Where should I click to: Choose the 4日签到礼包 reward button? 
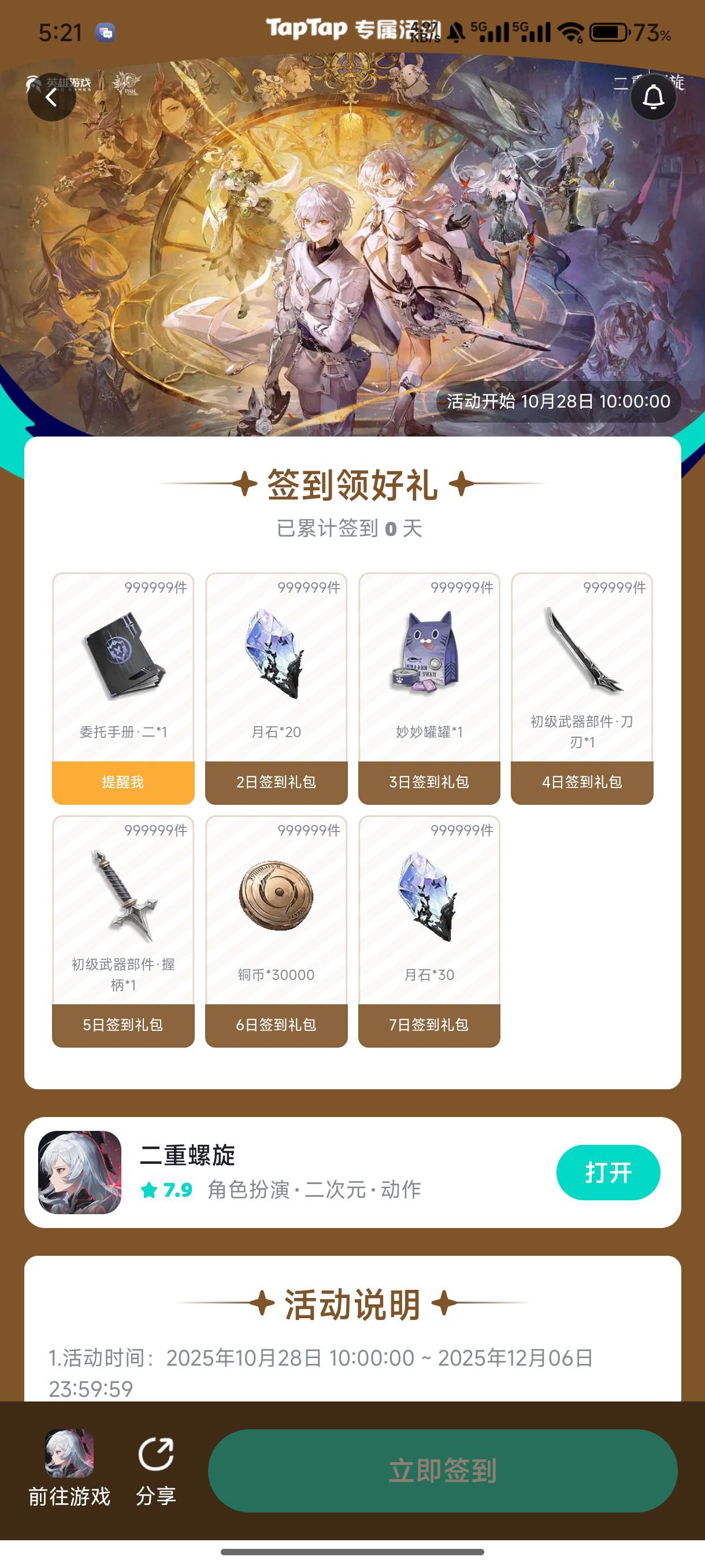pyautogui.click(x=581, y=782)
